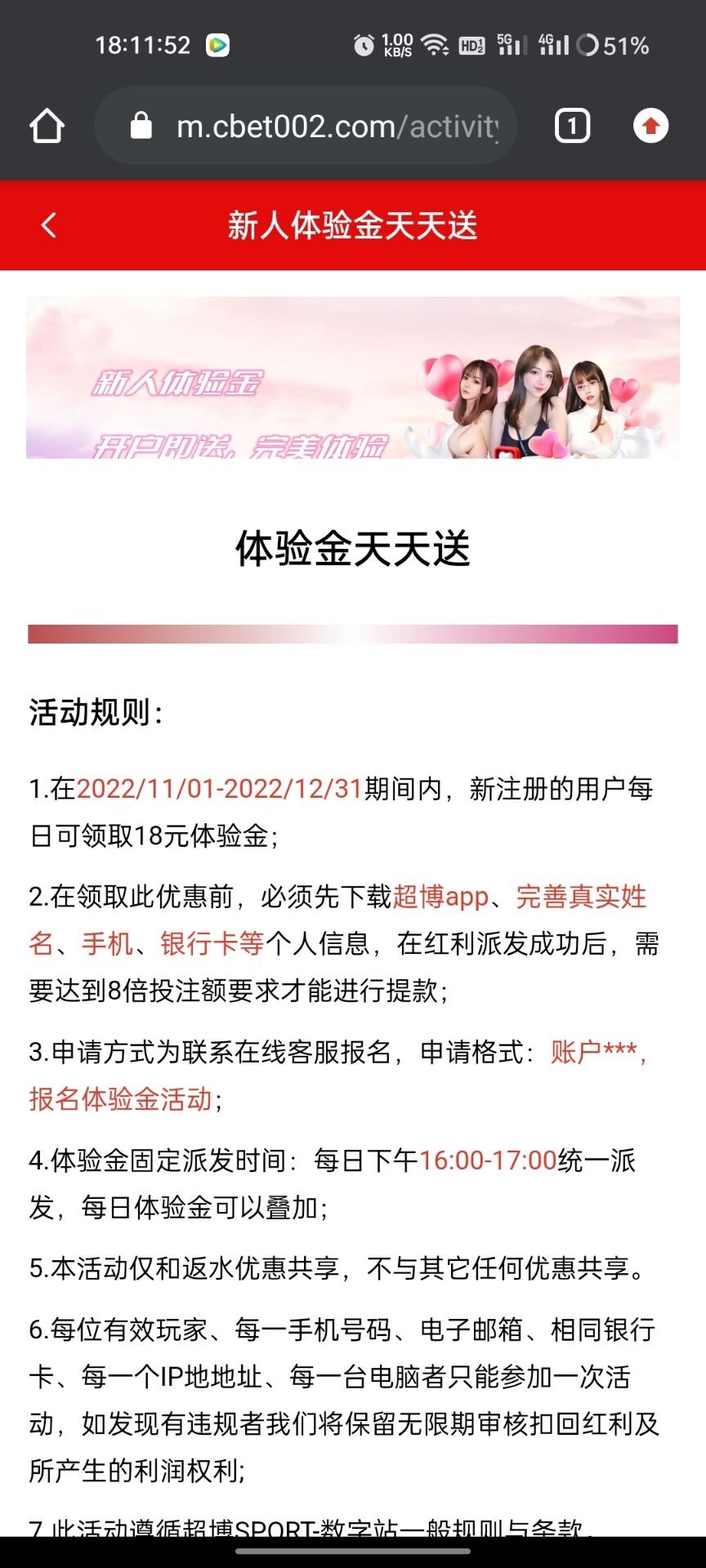706x1568 pixels.
Task: Open the browser home page
Action: click(x=47, y=127)
